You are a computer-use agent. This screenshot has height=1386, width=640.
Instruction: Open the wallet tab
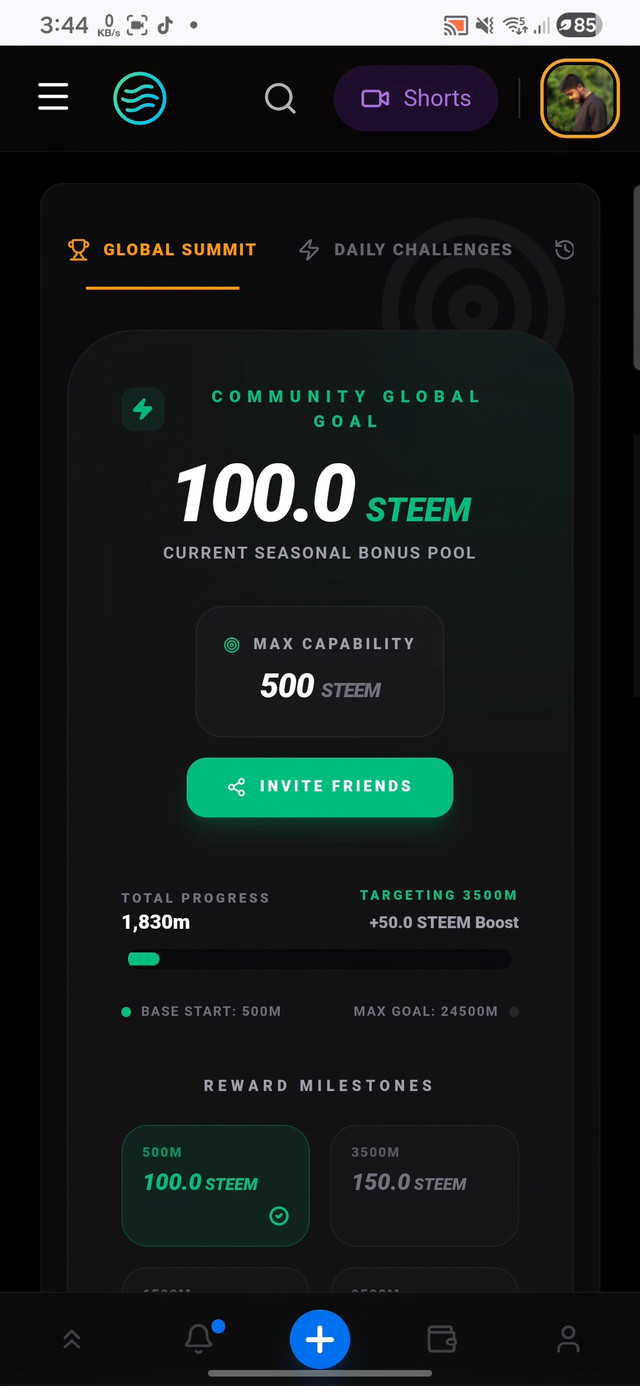441,1339
